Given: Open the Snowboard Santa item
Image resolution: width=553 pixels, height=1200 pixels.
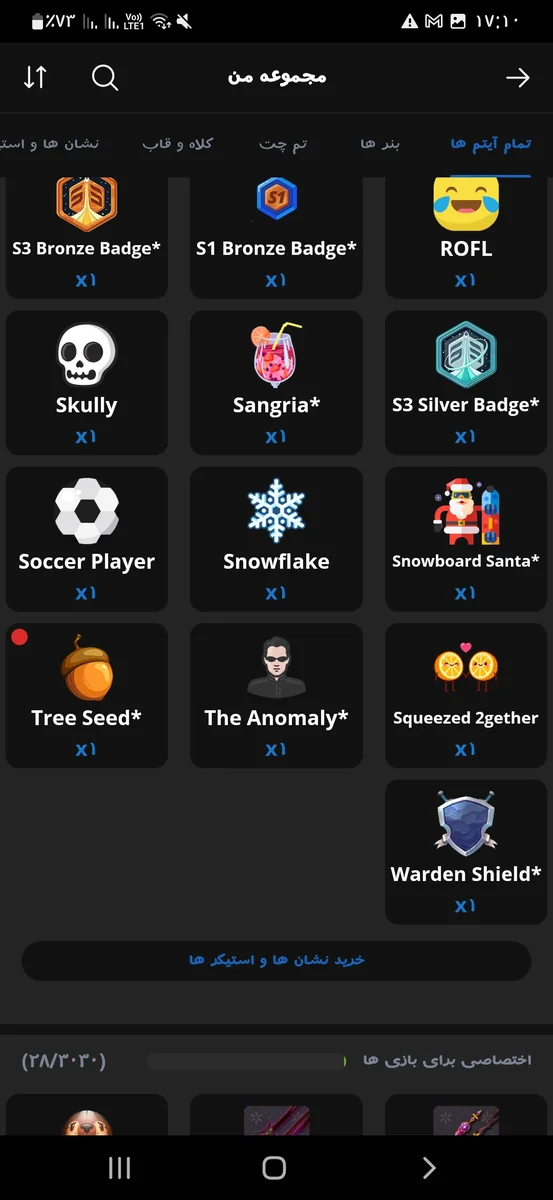Looking at the screenshot, I should coord(466,539).
